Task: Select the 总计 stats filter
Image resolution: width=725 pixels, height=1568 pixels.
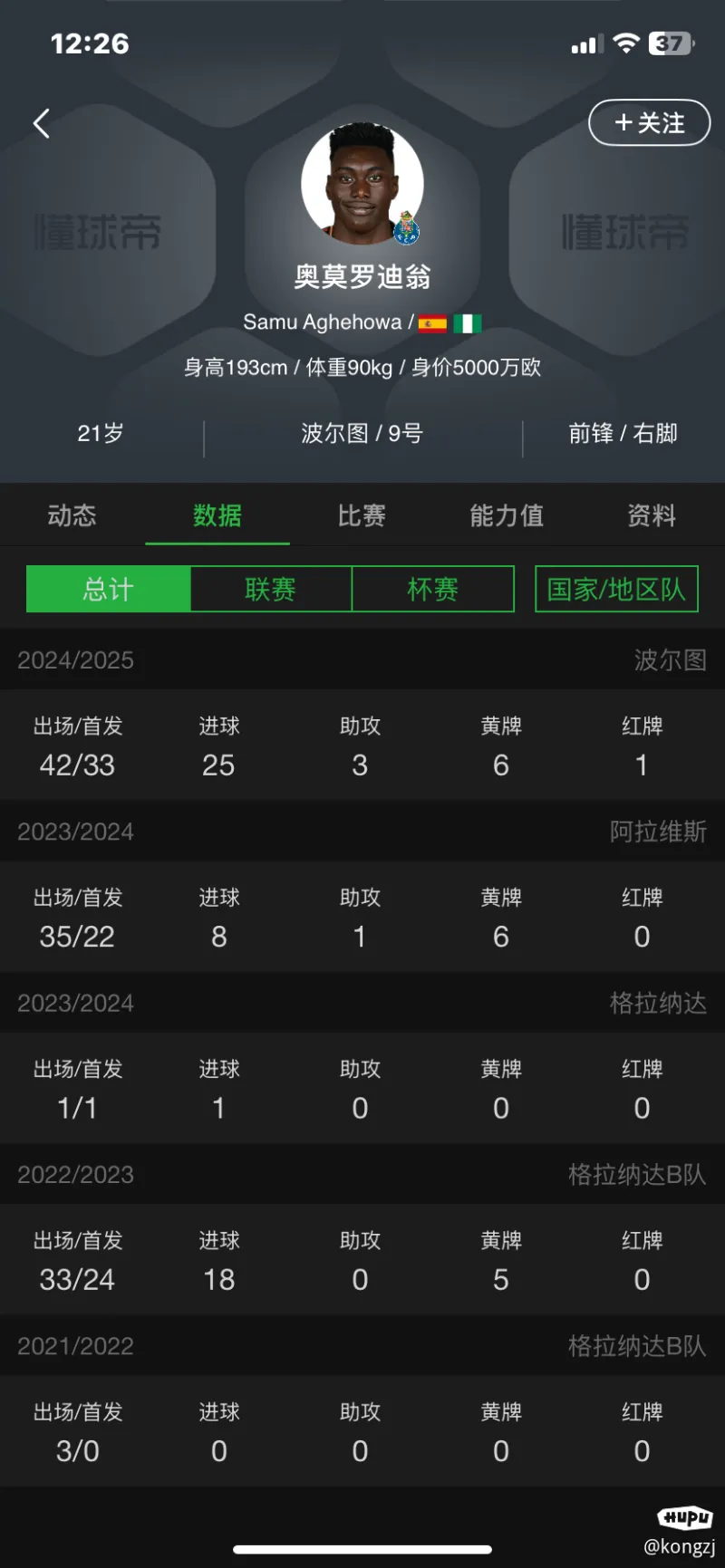Action: pyautogui.click(x=108, y=589)
